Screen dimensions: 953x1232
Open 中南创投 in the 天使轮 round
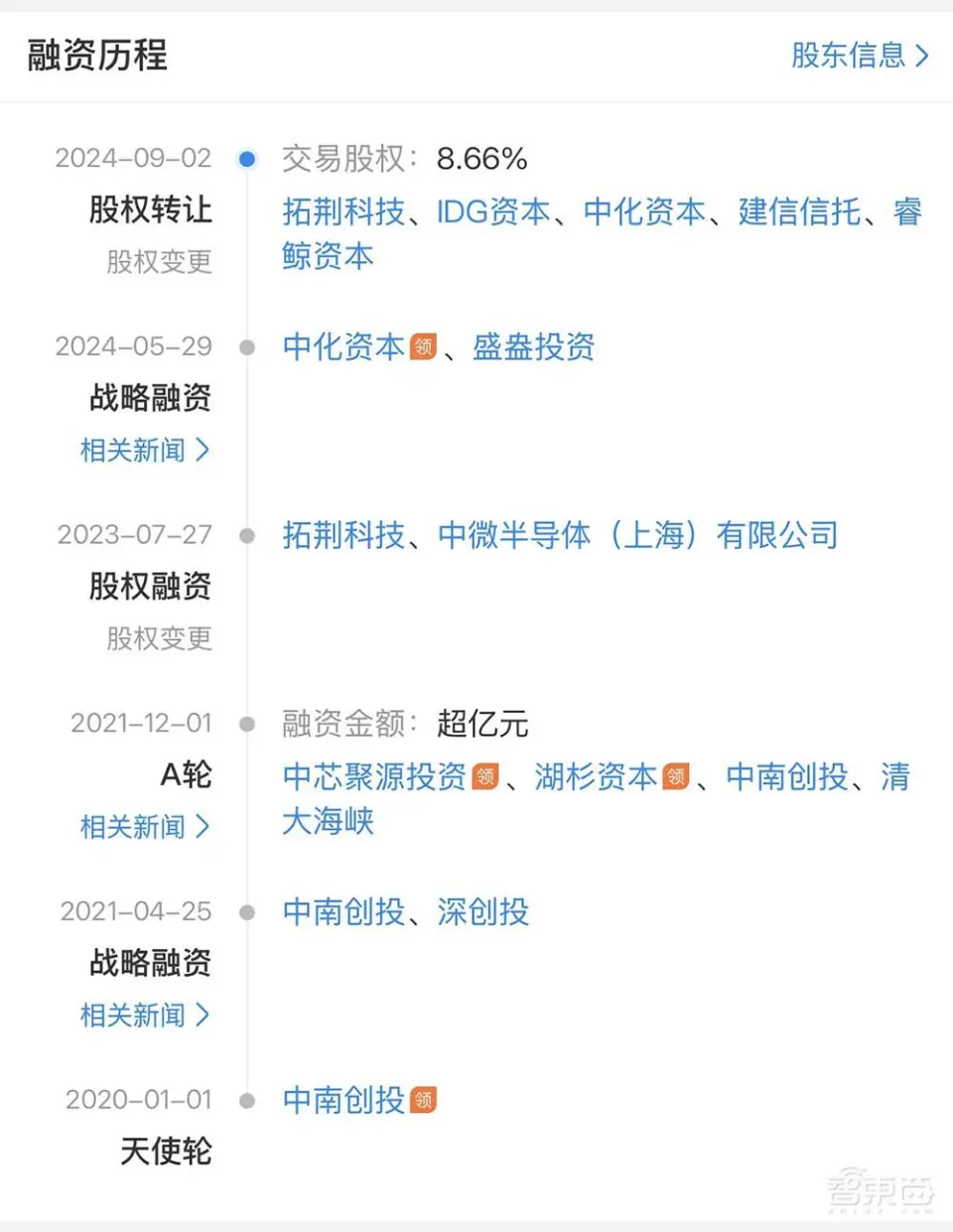pos(343,1100)
